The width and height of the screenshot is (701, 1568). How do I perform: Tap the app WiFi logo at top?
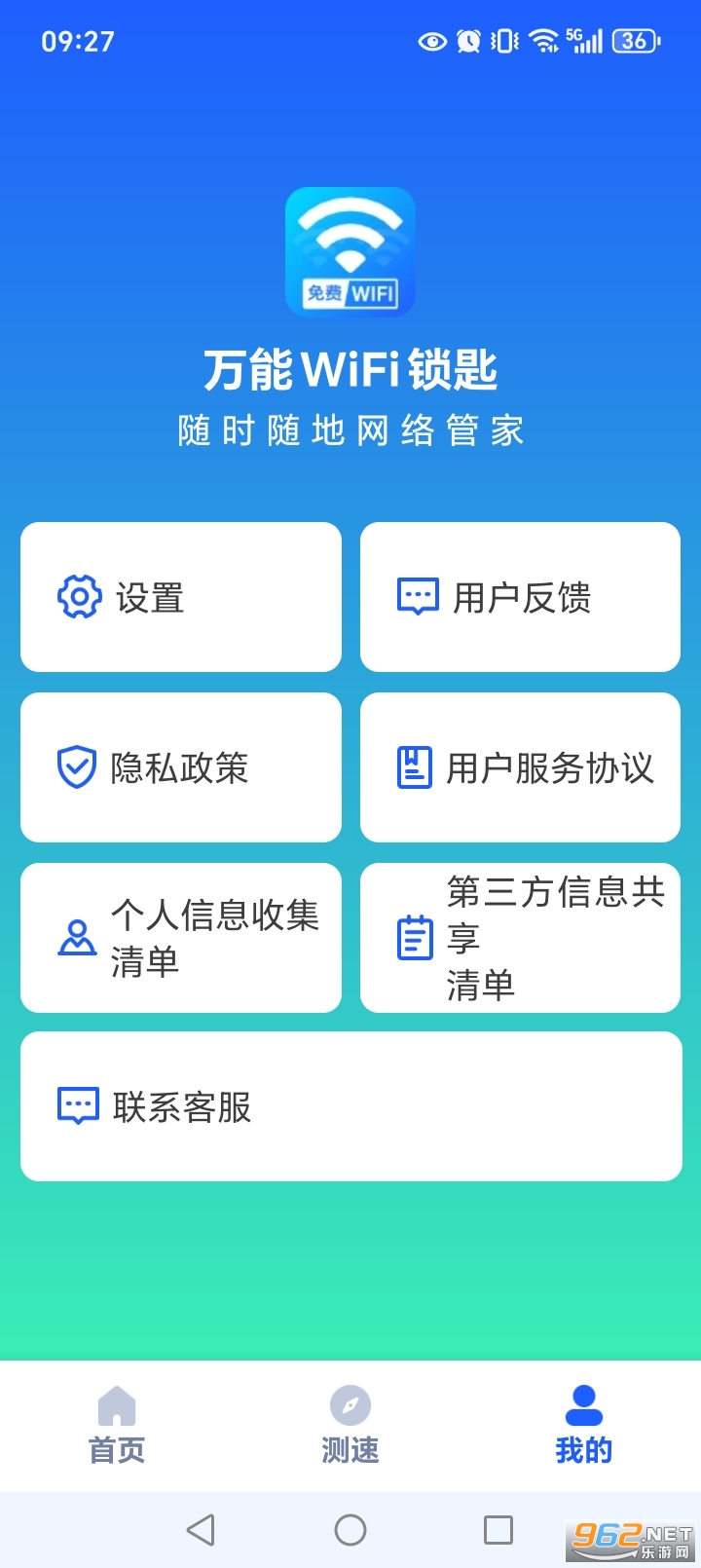point(350,252)
